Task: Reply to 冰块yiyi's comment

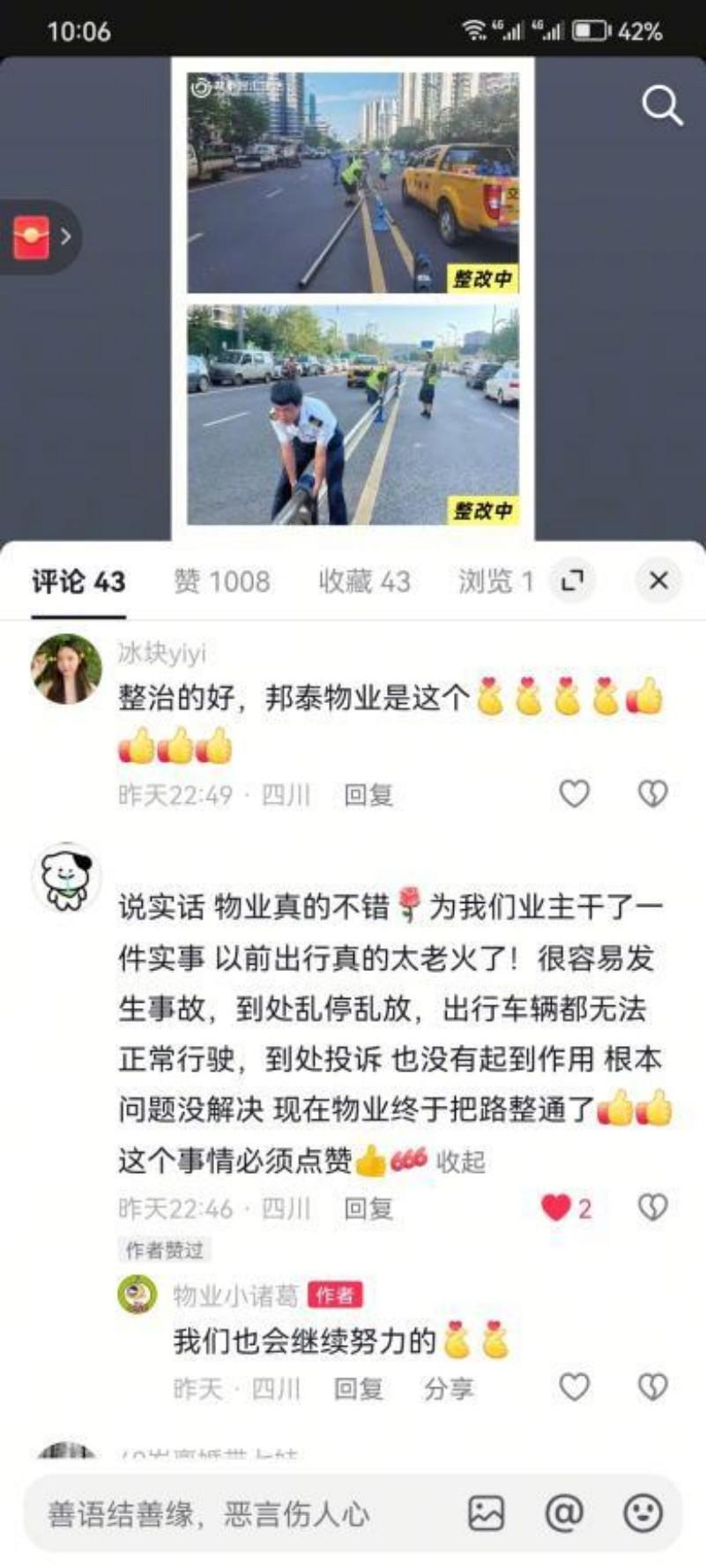Action: click(368, 795)
